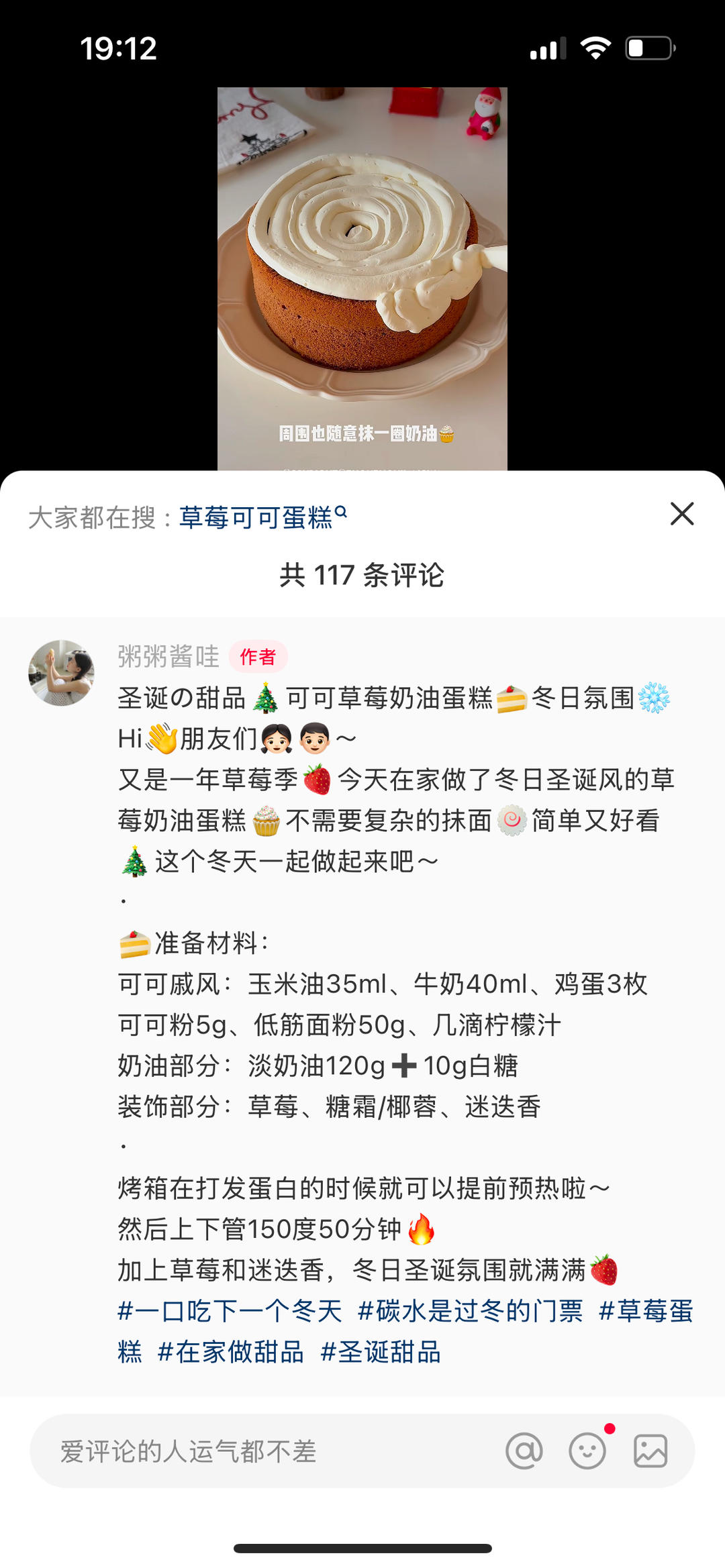This screenshot has height=1568, width=725.
Task: Tap the Wi-Fi icon in the status bar
Action: 594,48
